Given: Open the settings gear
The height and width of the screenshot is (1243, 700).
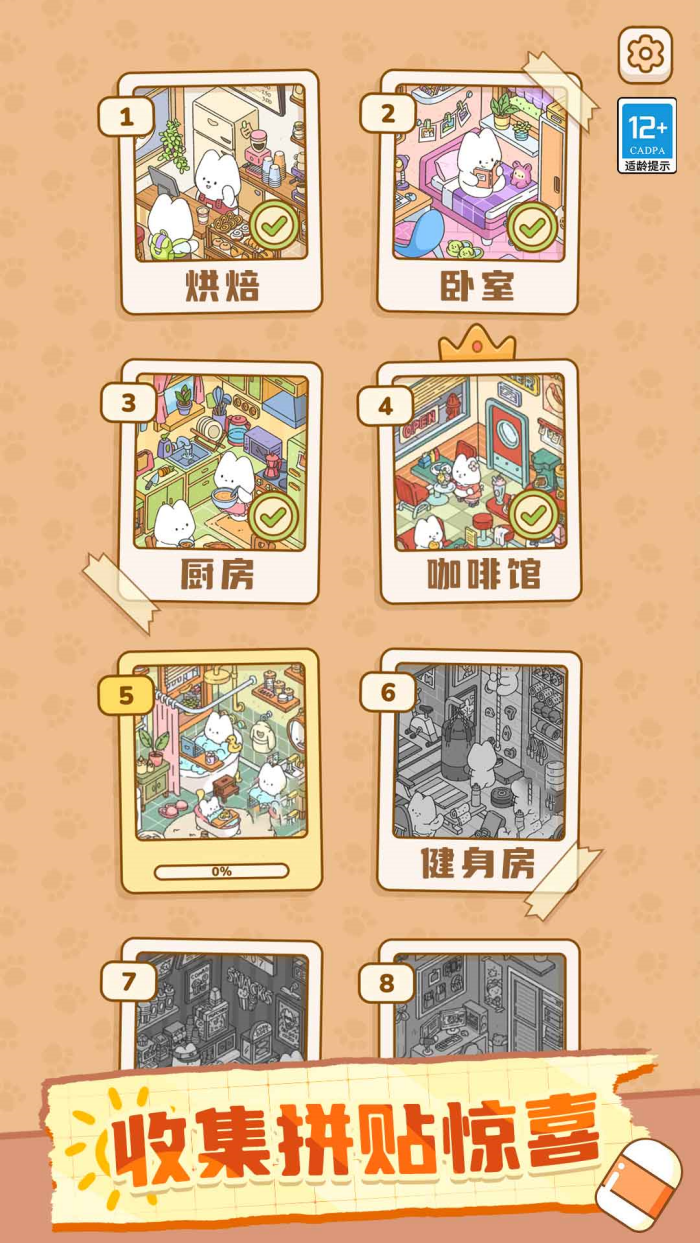Looking at the screenshot, I should (x=645, y=54).
